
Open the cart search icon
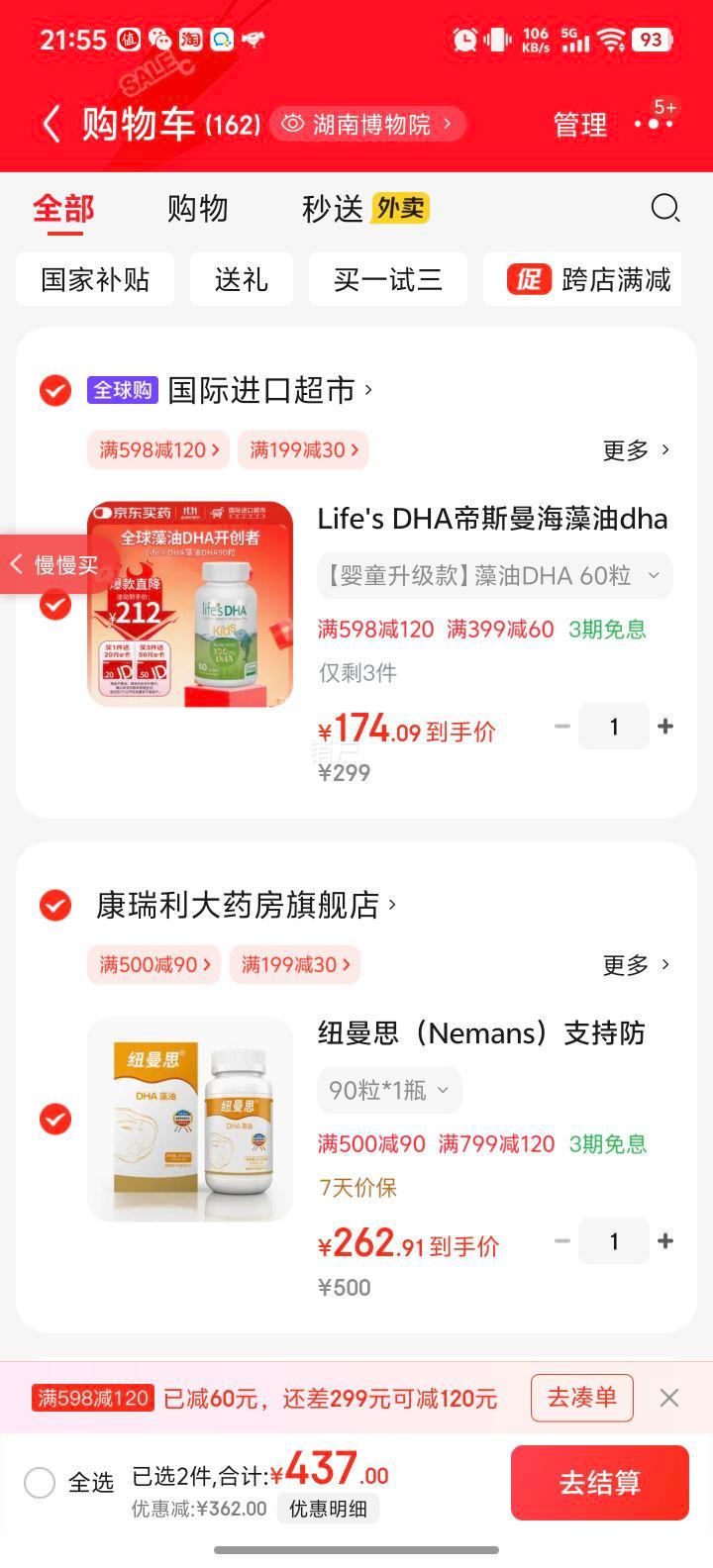click(664, 208)
